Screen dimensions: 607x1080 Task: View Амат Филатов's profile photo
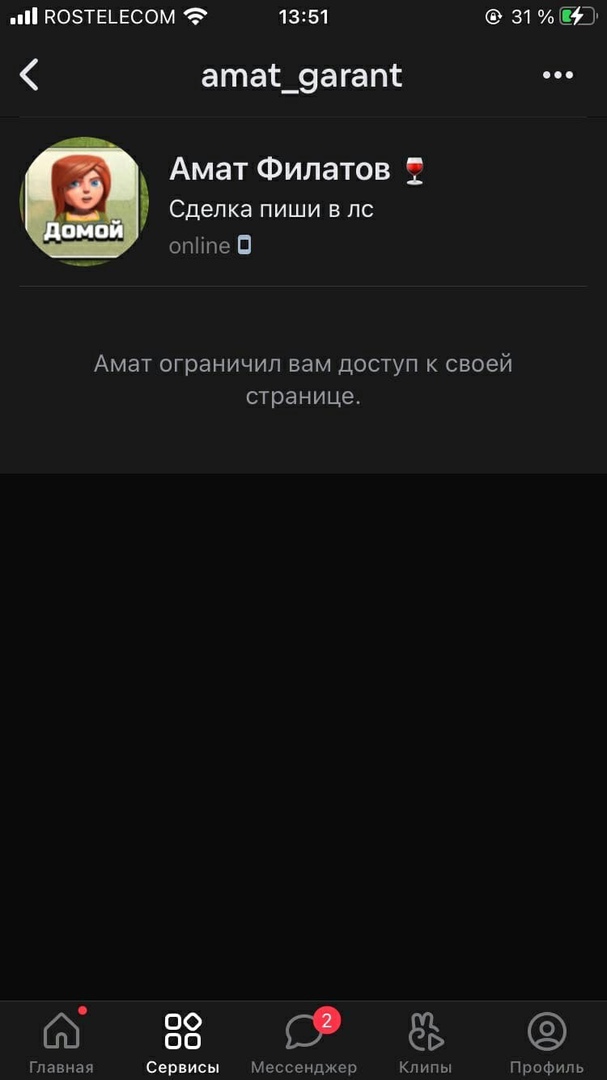(85, 201)
